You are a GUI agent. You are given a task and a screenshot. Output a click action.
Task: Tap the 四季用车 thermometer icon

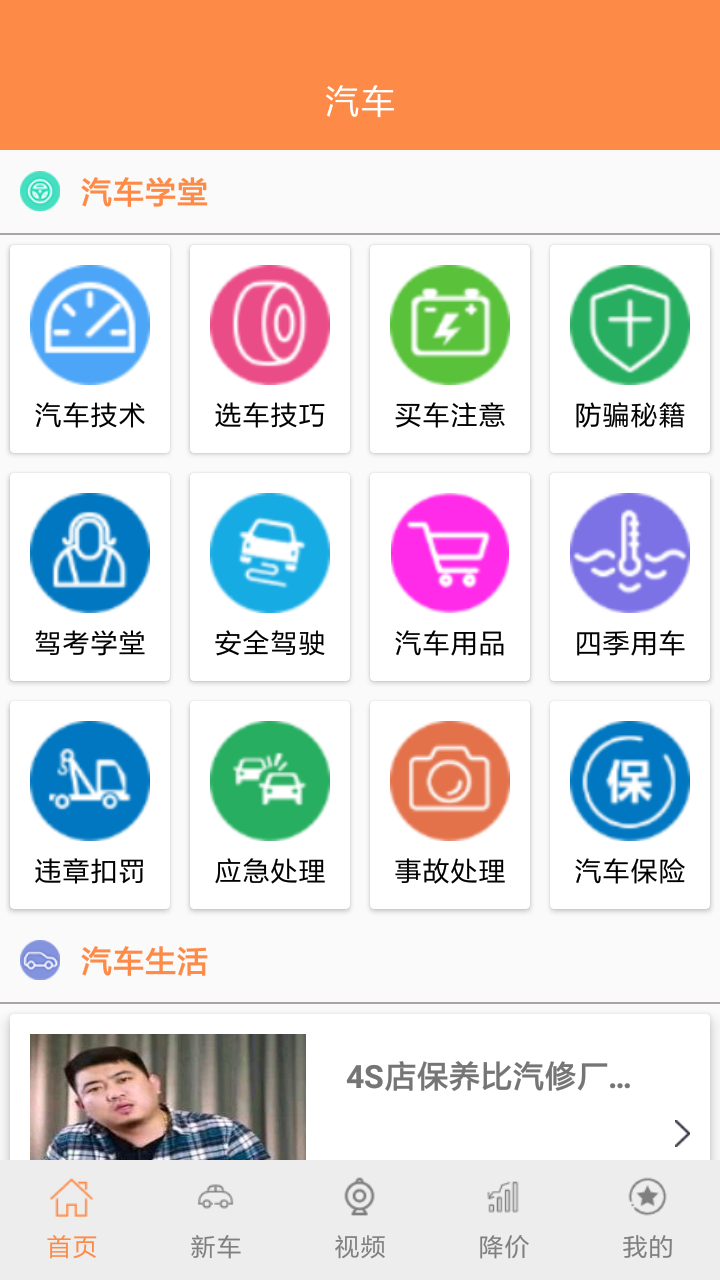click(x=629, y=552)
